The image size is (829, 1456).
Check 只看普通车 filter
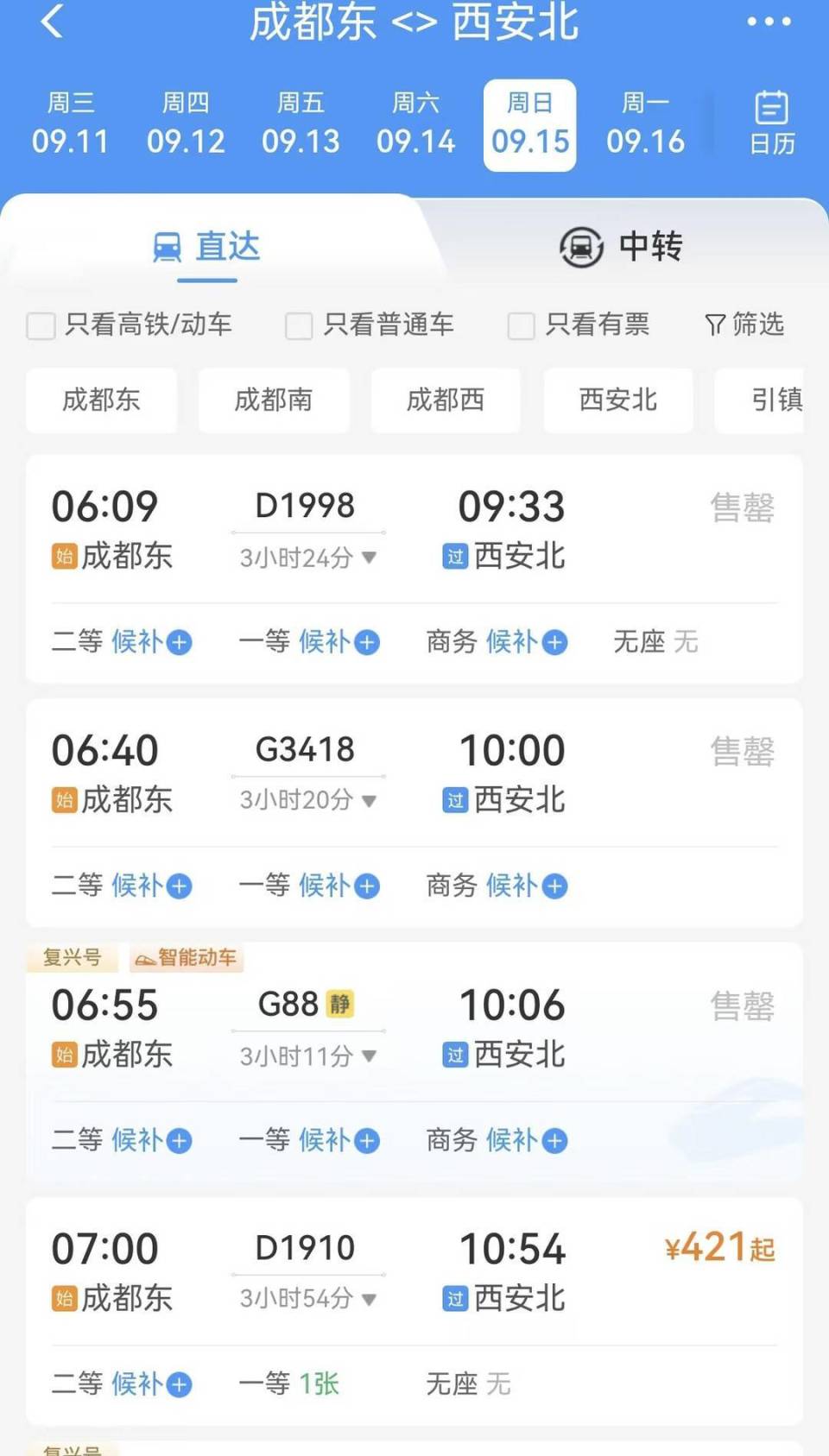(x=370, y=325)
